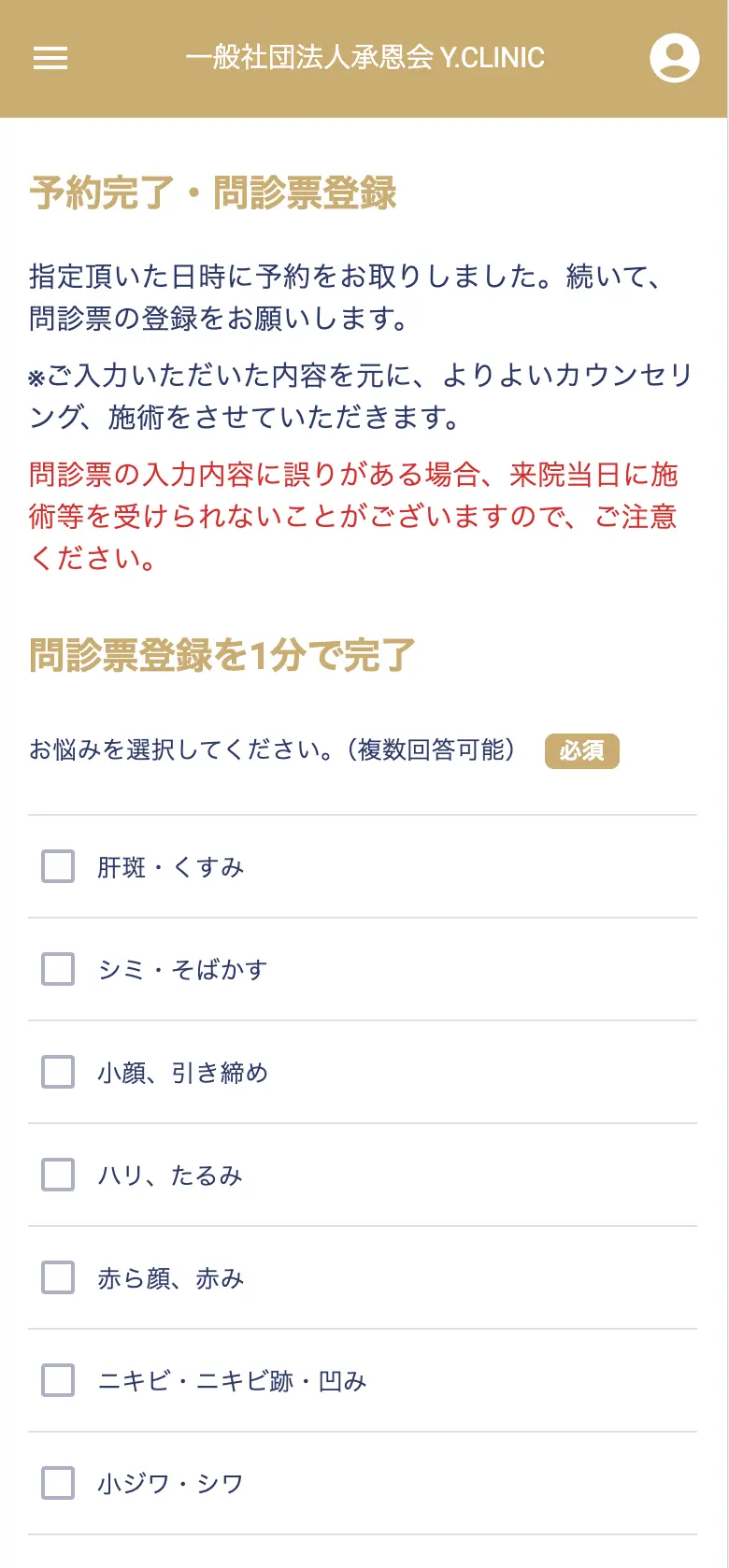
Task: Check the 小ジワ・シワ checkbox
Action: tap(57, 1483)
